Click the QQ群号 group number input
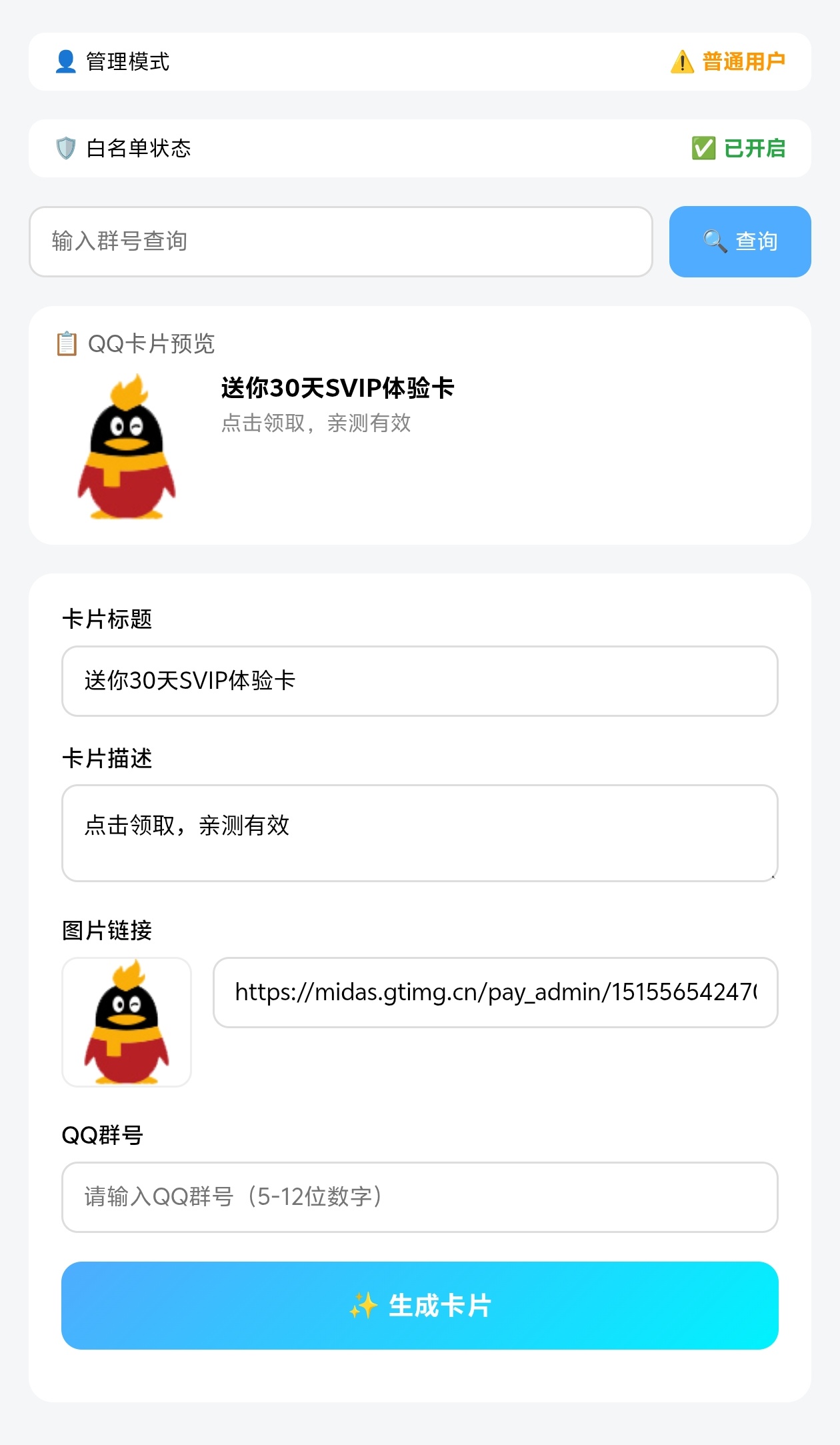 coord(419,1197)
